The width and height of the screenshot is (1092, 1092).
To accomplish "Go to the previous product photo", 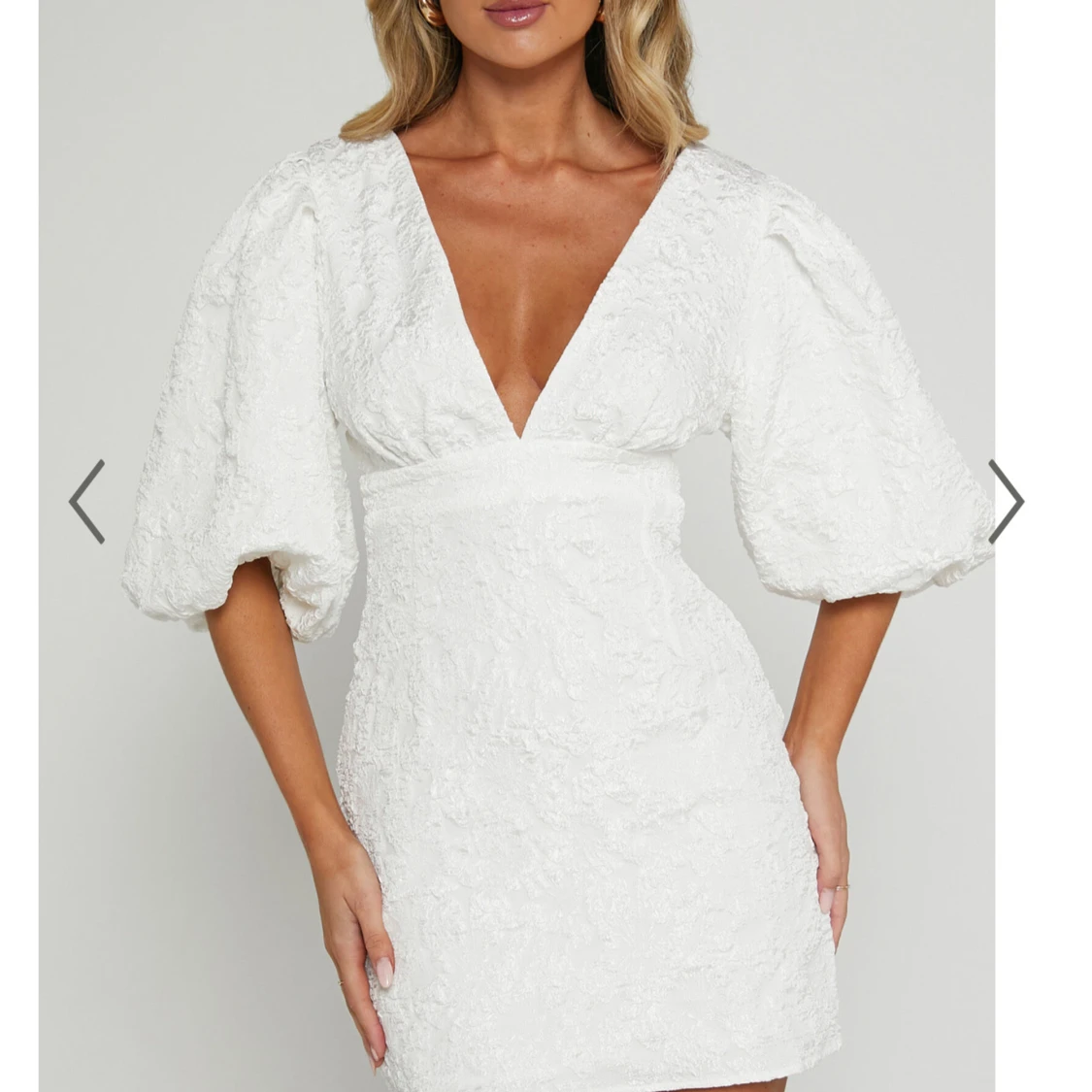I will (x=86, y=501).
